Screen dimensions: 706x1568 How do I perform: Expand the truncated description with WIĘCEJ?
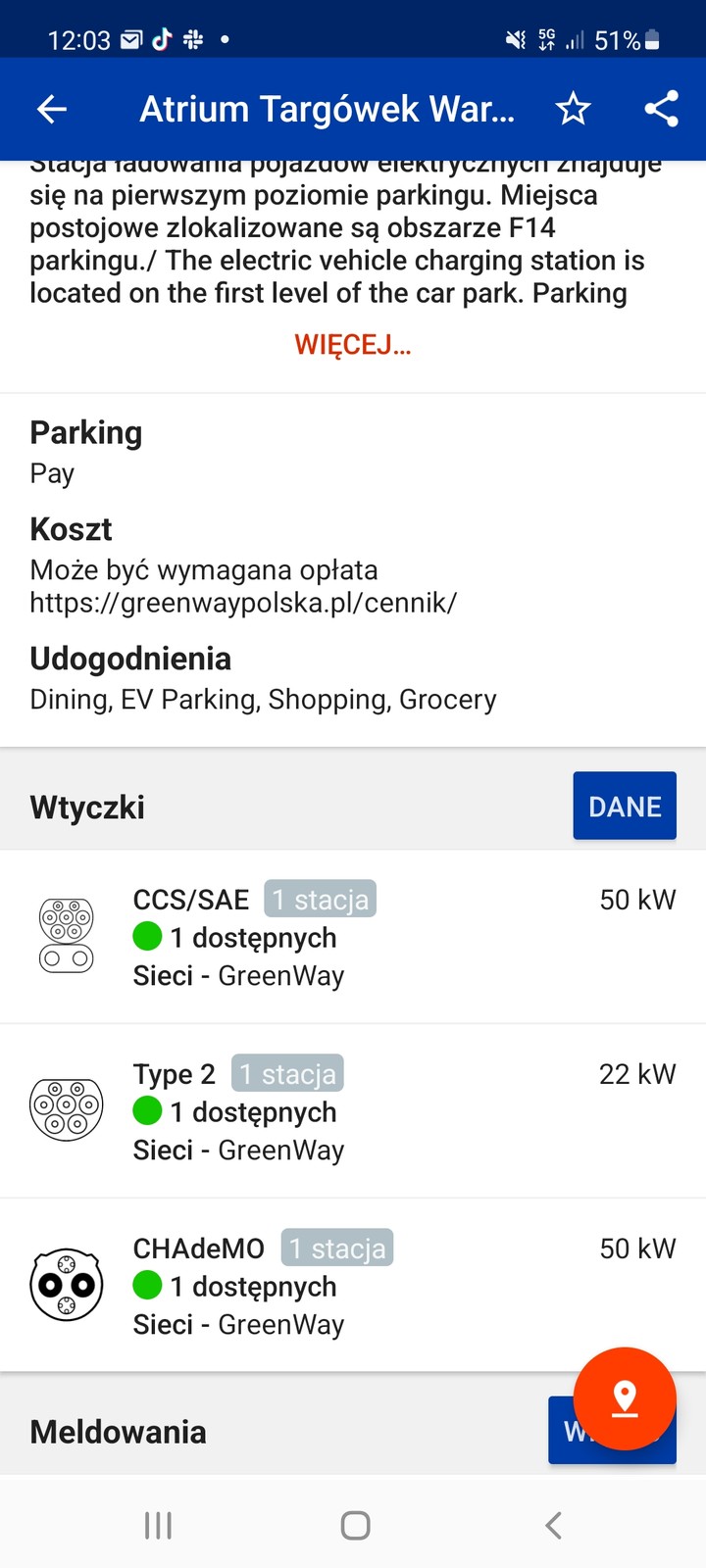pos(353,345)
